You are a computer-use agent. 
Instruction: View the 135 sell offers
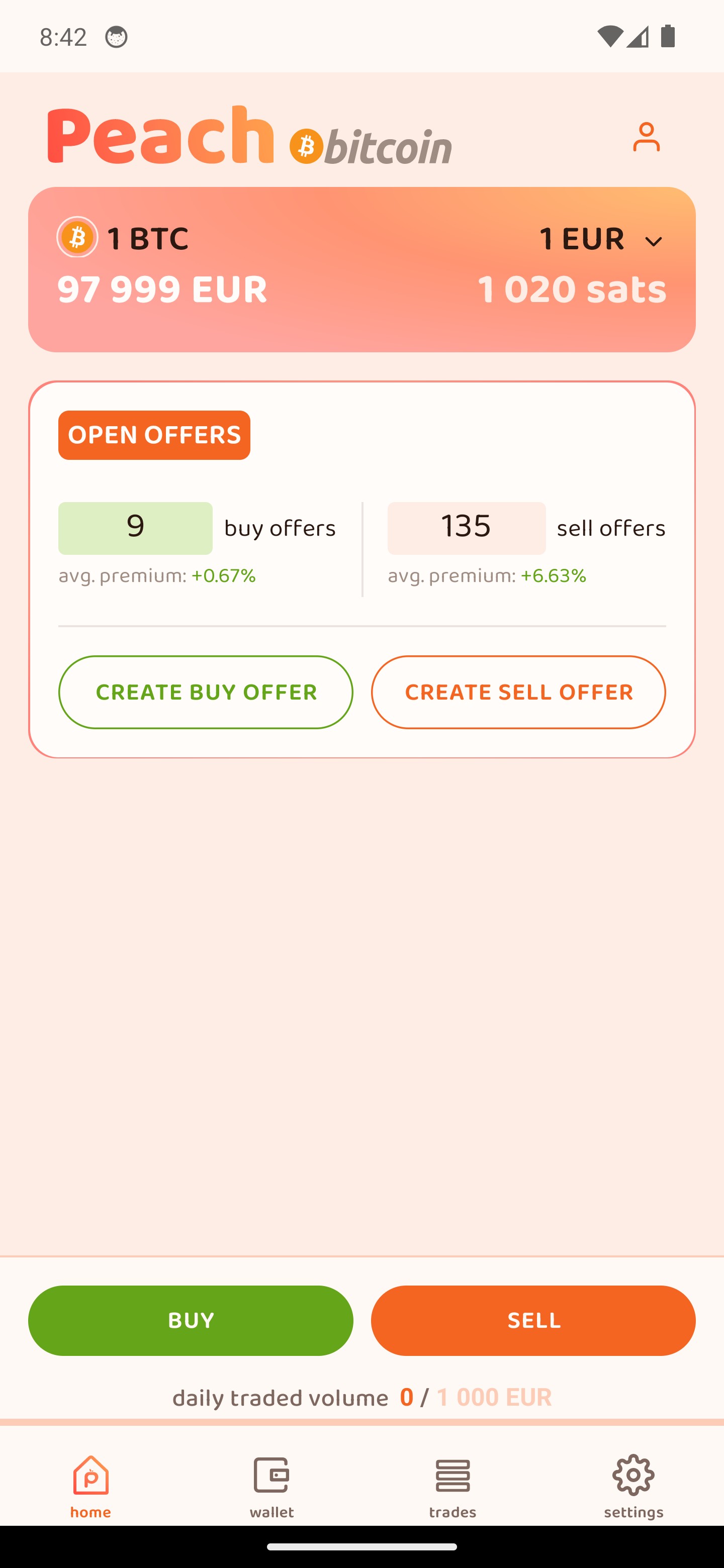click(x=467, y=528)
